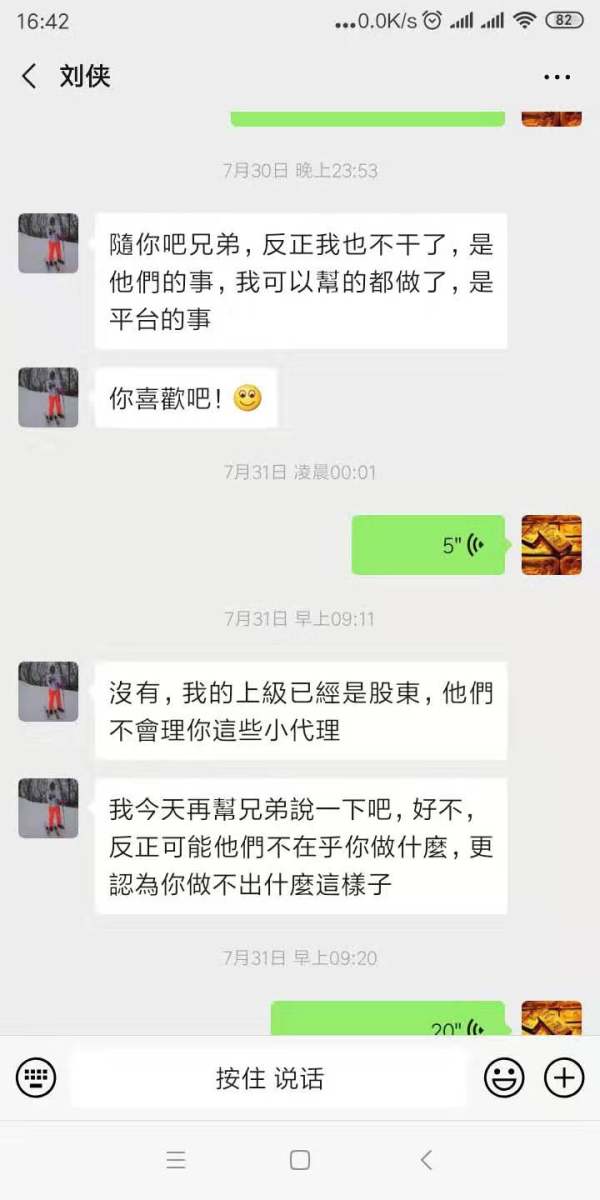This screenshot has width=600, height=1200.
Task: Switch to keyboard text input
Action: (36, 1078)
